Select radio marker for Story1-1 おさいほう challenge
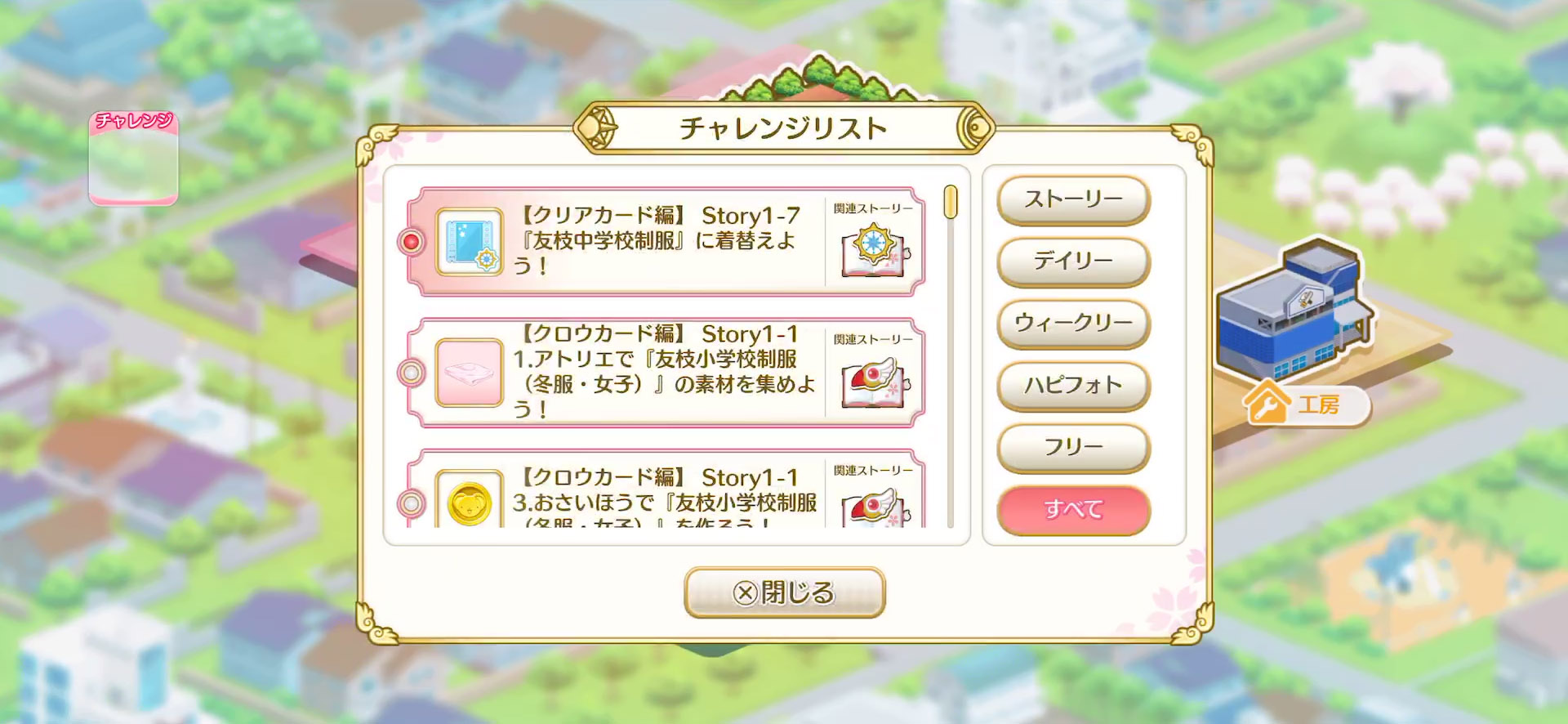Image resolution: width=1568 pixels, height=724 pixels. tap(412, 503)
